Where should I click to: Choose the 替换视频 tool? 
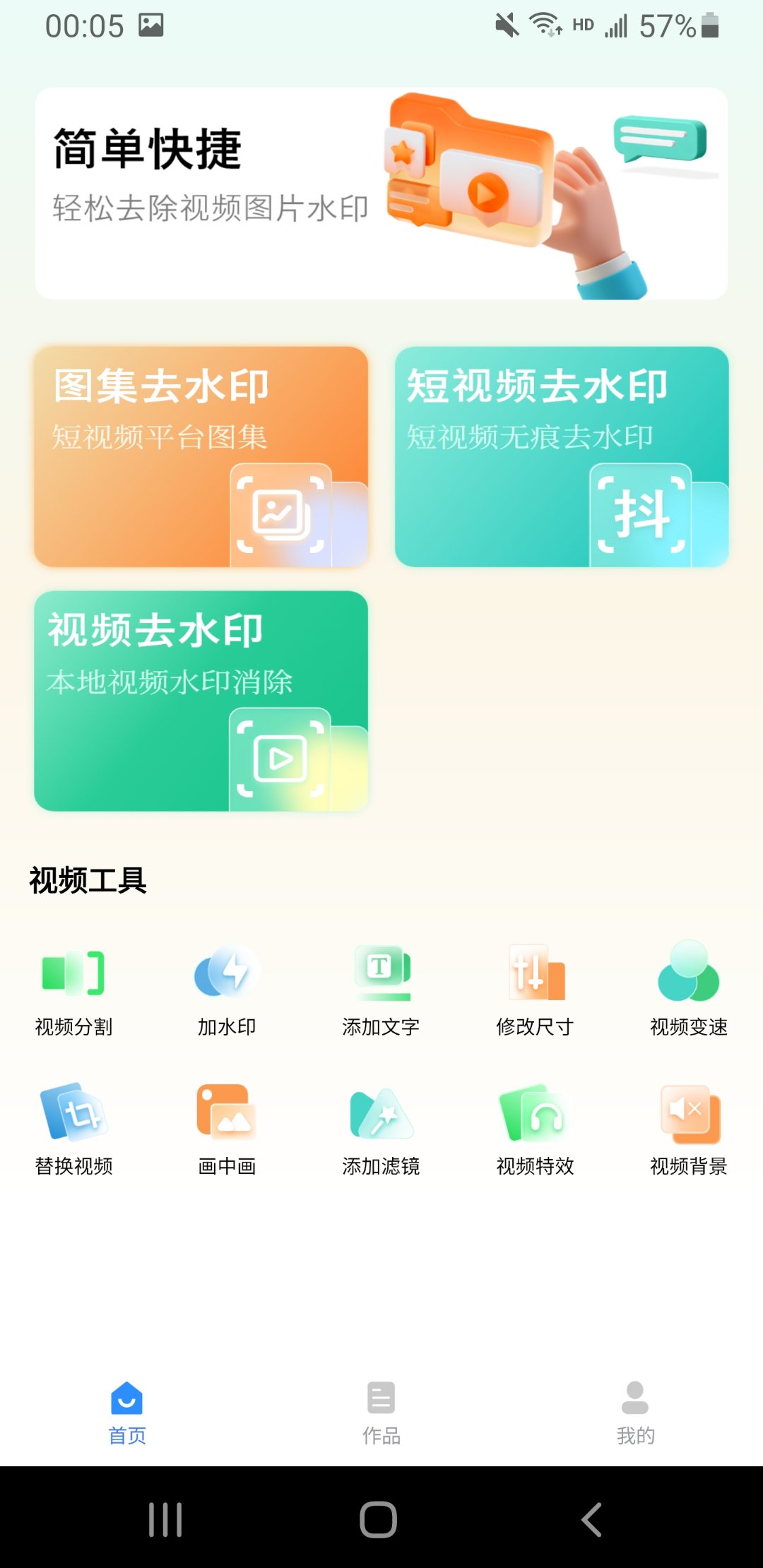(73, 1128)
